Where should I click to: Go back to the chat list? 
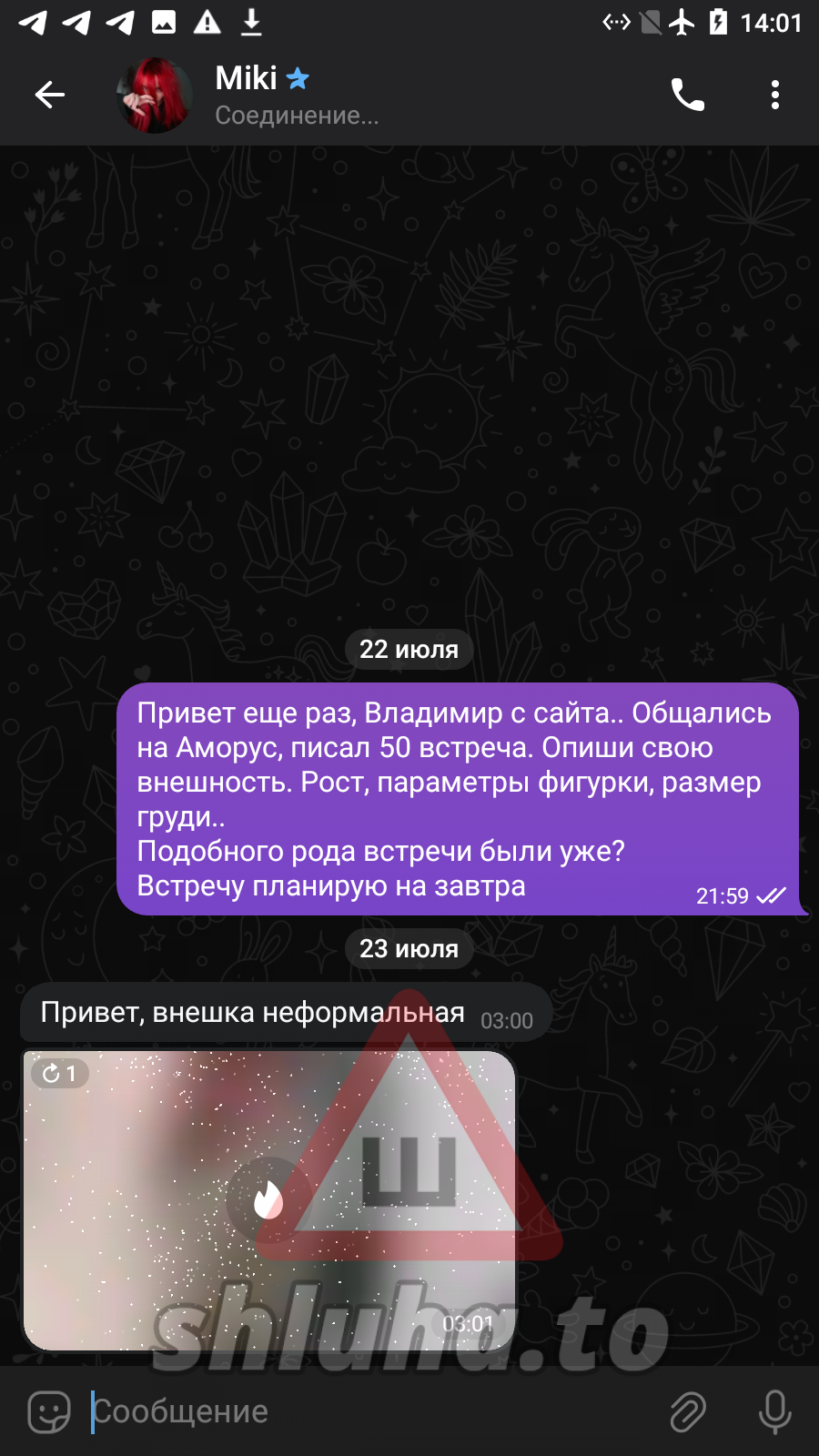point(50,95)
